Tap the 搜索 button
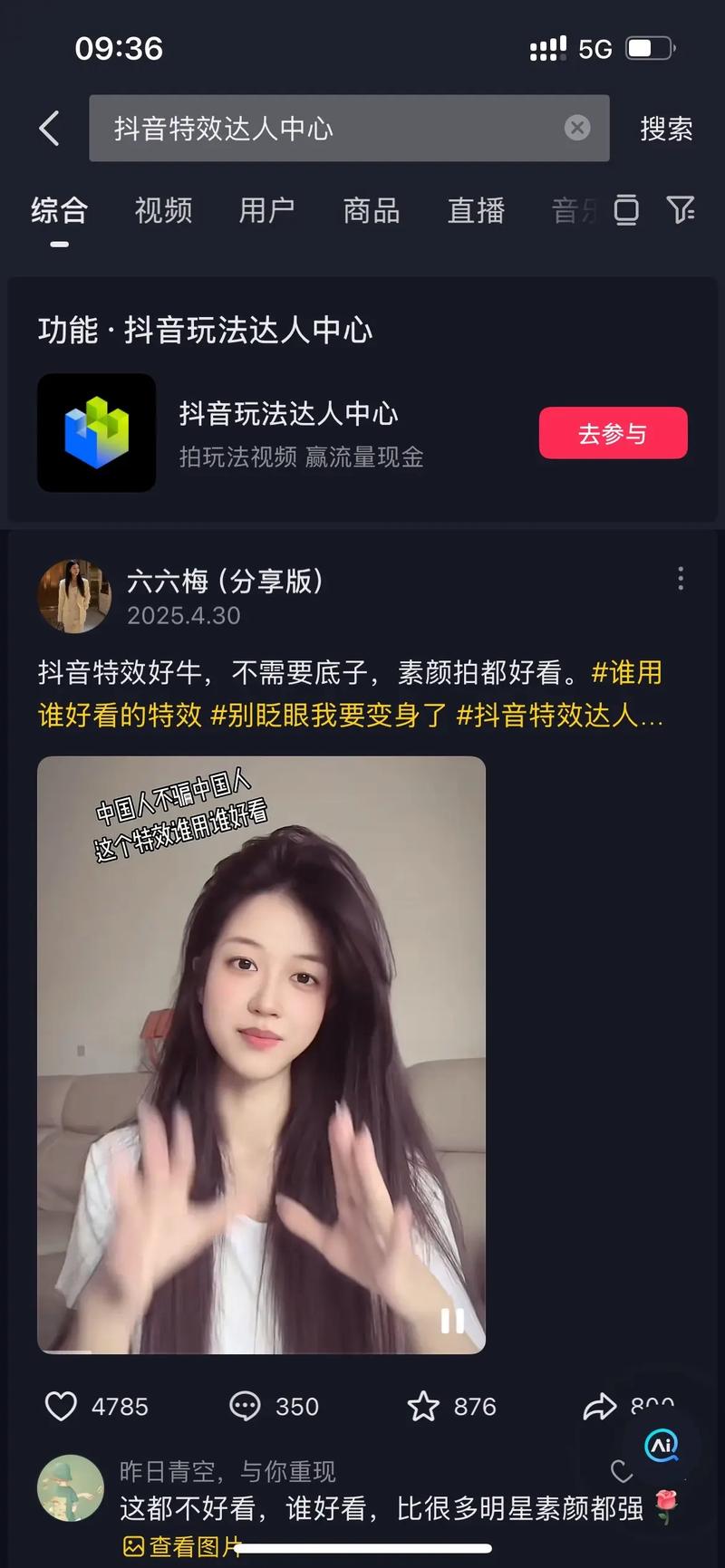Image resolution: width=725 pixels, height=1568 pixels. click(666, 129)
